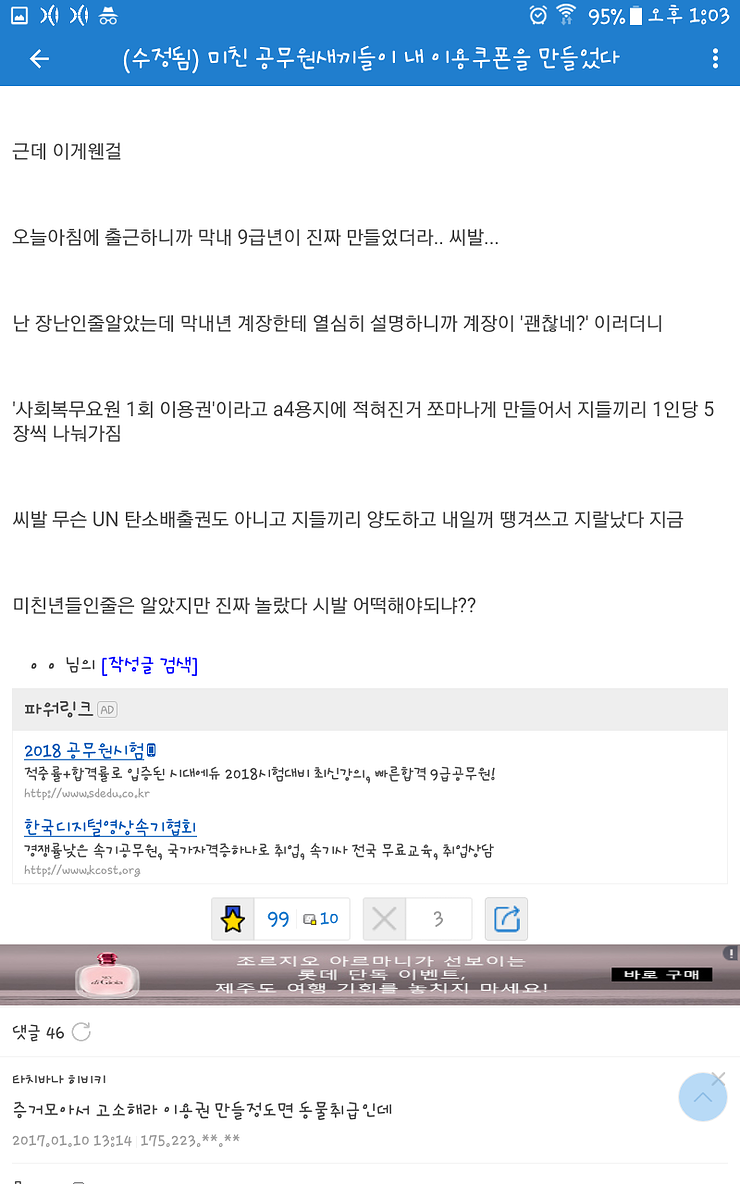Refresh the 댓글 46 comment list
The image size is (740, 1184).
click(81, 1032)
